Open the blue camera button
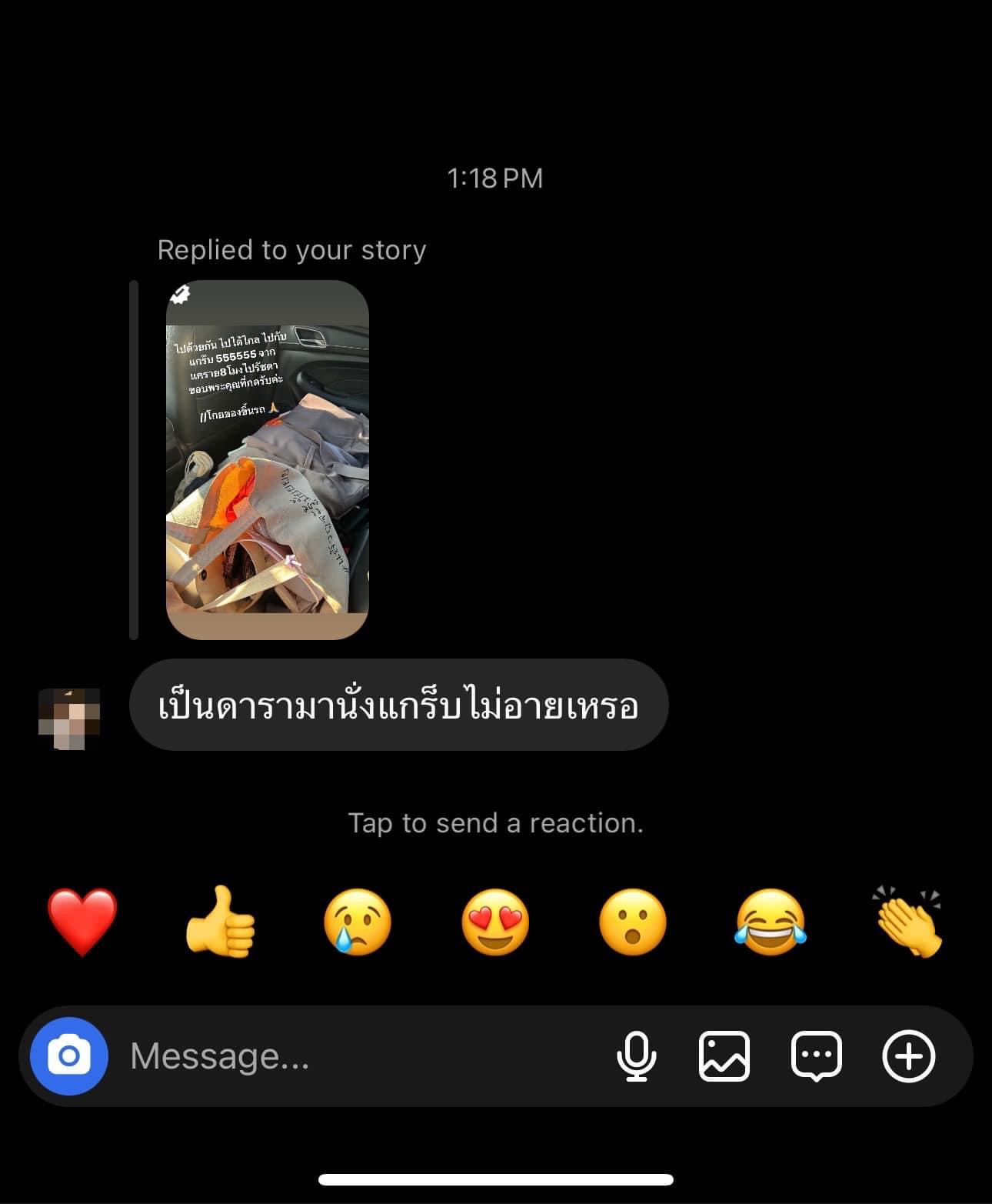 (69, 1056)
